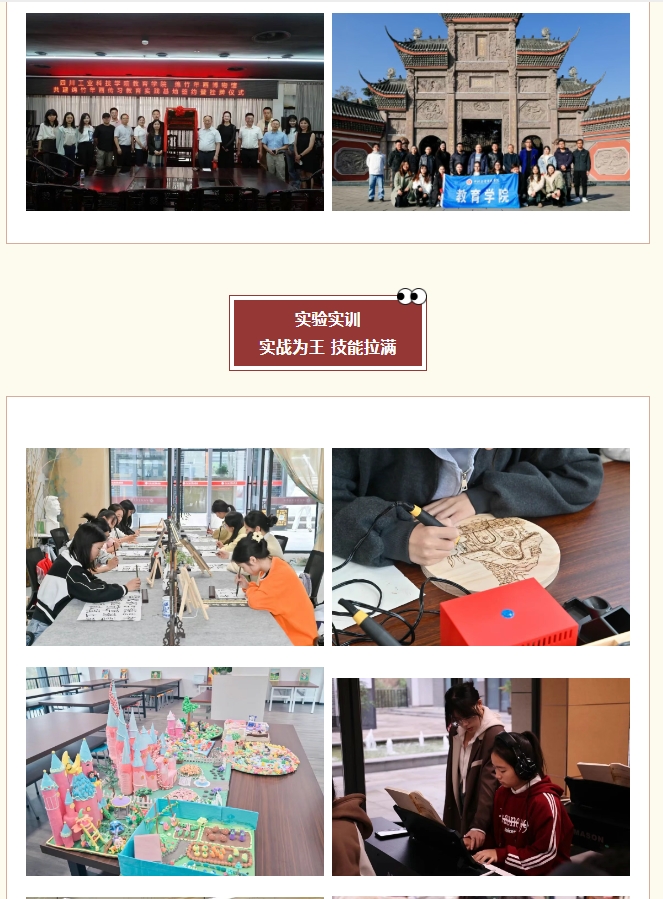663x899 pixels.
Task: Open the indoor group photo with the red banner
Action: click(x=175, y=112)
